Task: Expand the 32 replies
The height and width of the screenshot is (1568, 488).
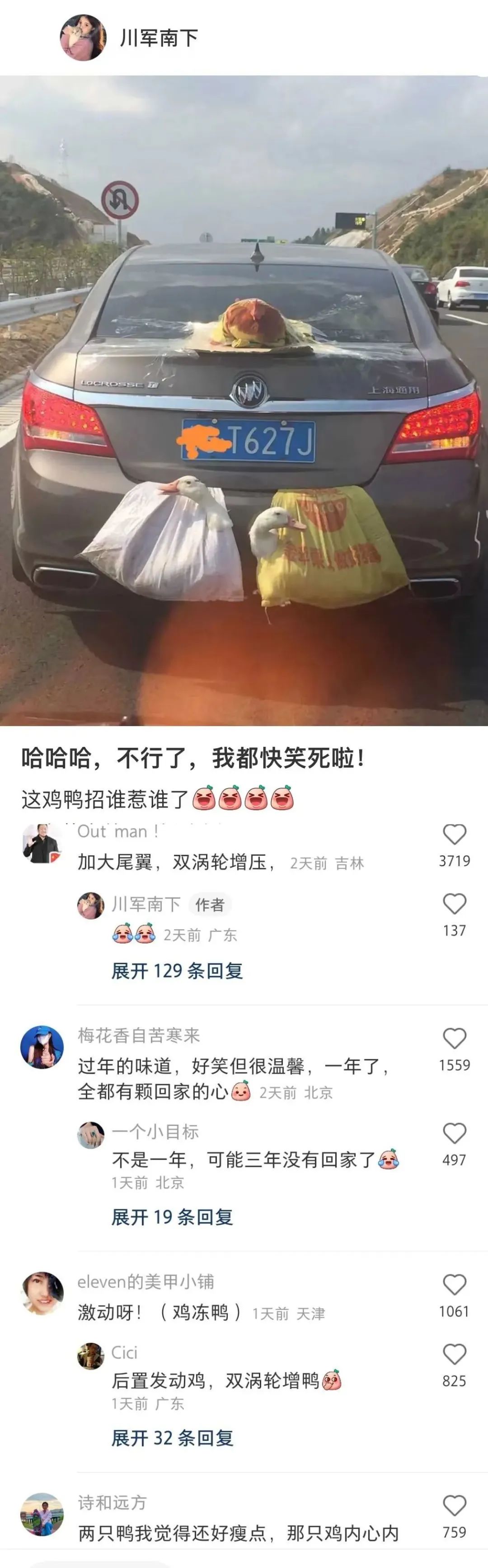Action: point(172,1438)
